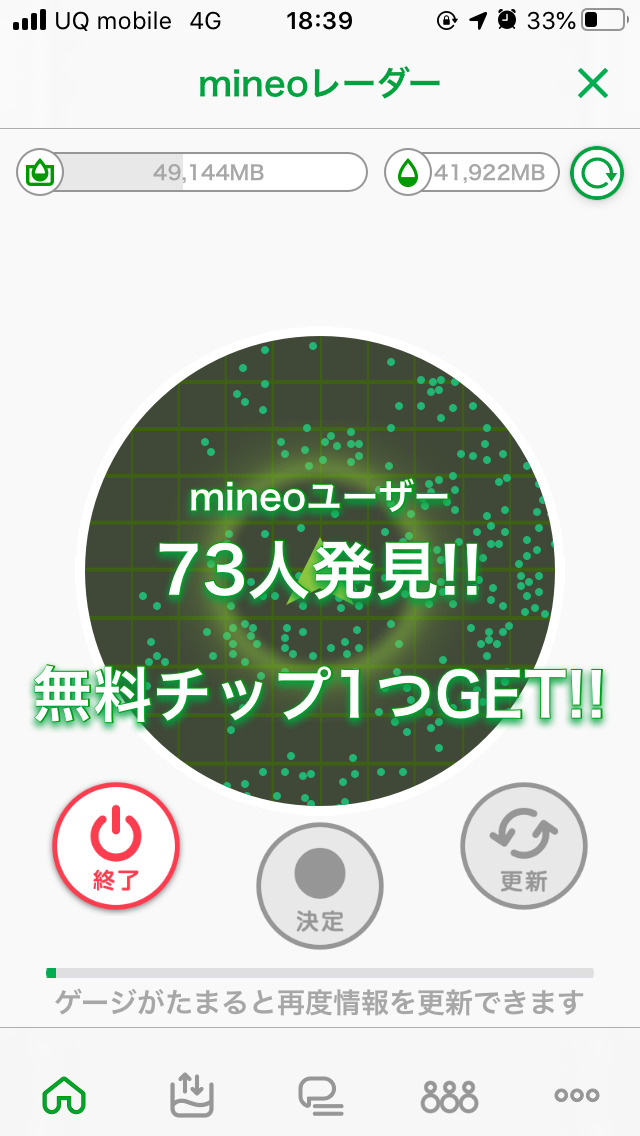Go to the home tab
This screenshot has height=1136, width=640.
[64, 1095]
